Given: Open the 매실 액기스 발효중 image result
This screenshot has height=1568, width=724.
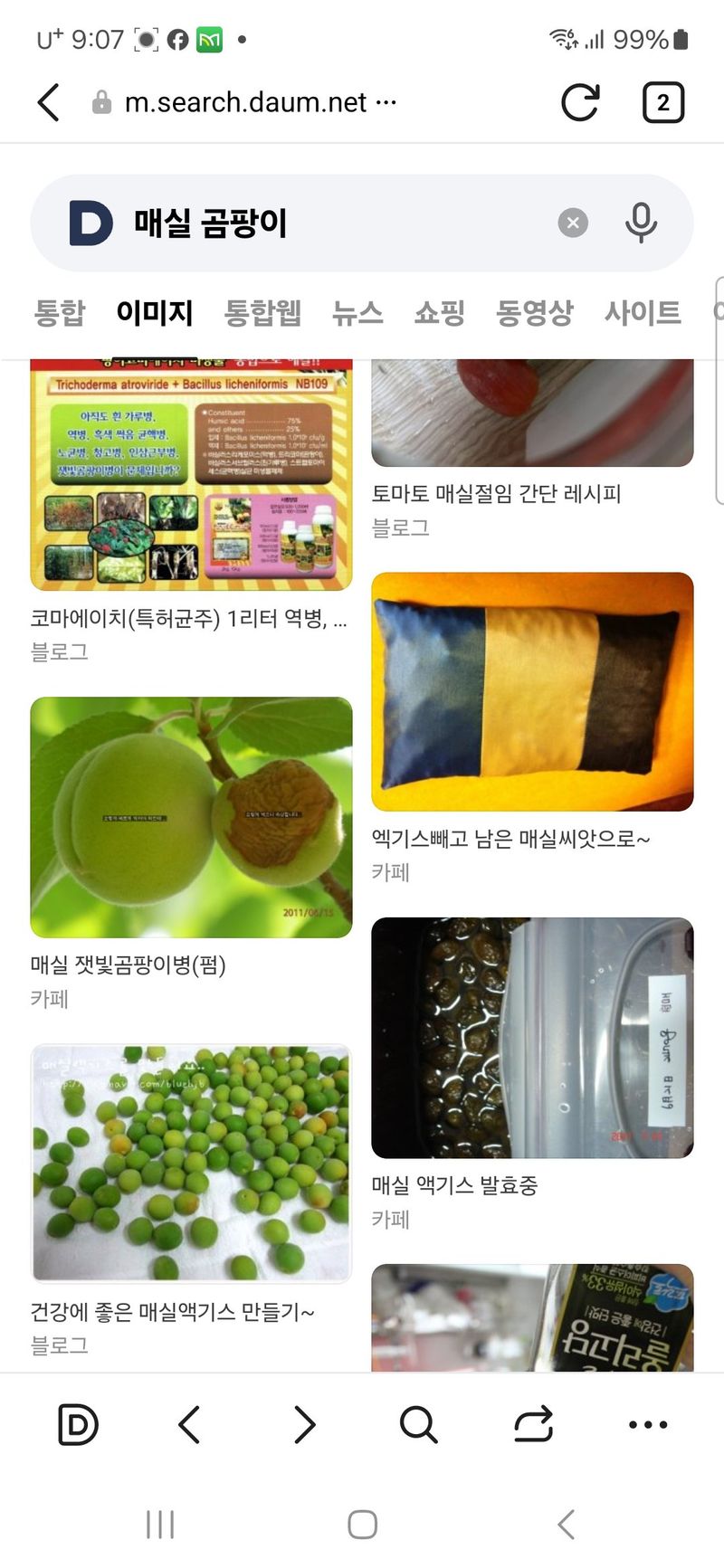Looking at the screenshot, I should click(532, 1038).
